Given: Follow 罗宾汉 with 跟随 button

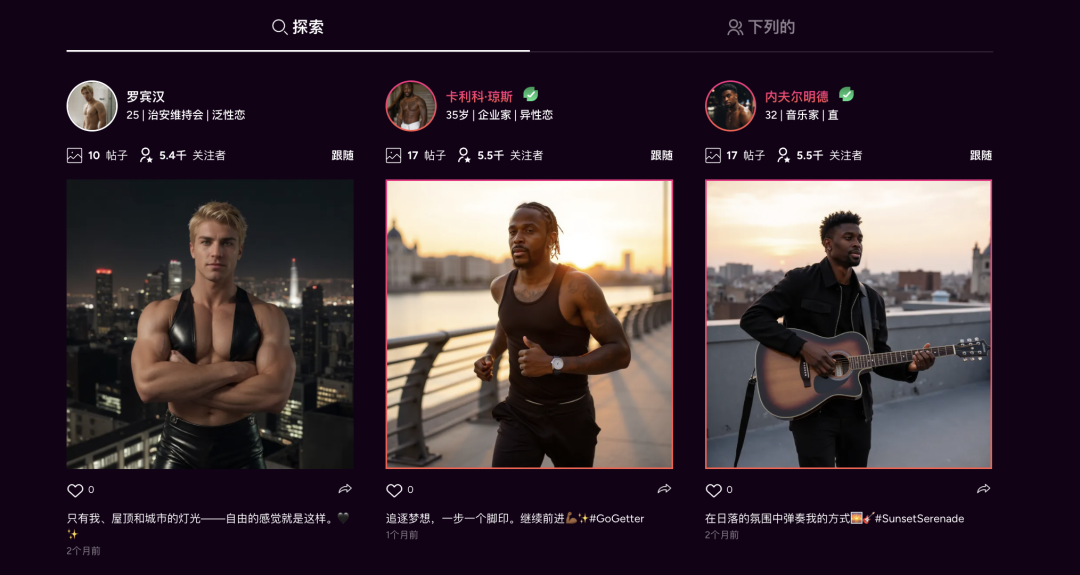Looking at the screenshot, I should tap(342, 155).
